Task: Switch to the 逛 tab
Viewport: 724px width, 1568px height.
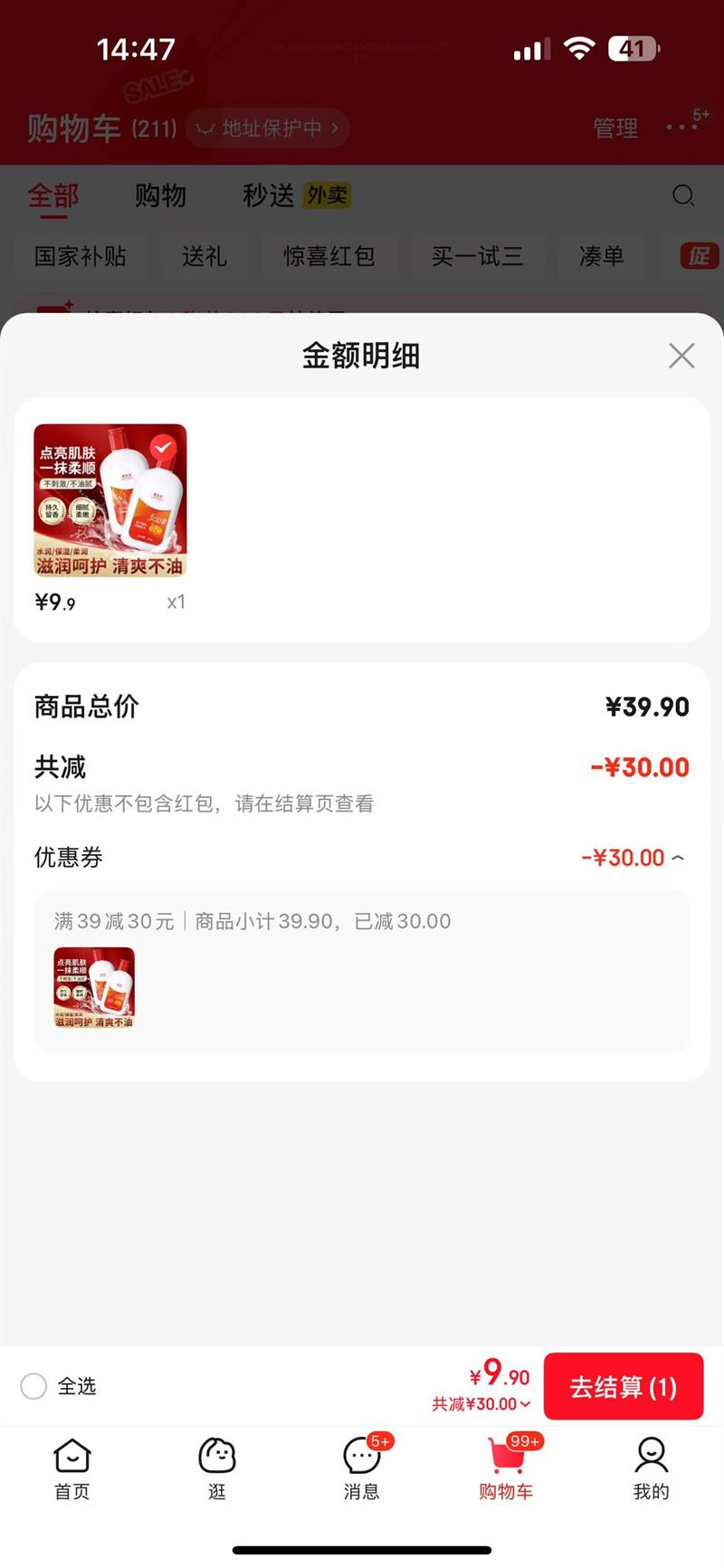Action: (217, 1468)
